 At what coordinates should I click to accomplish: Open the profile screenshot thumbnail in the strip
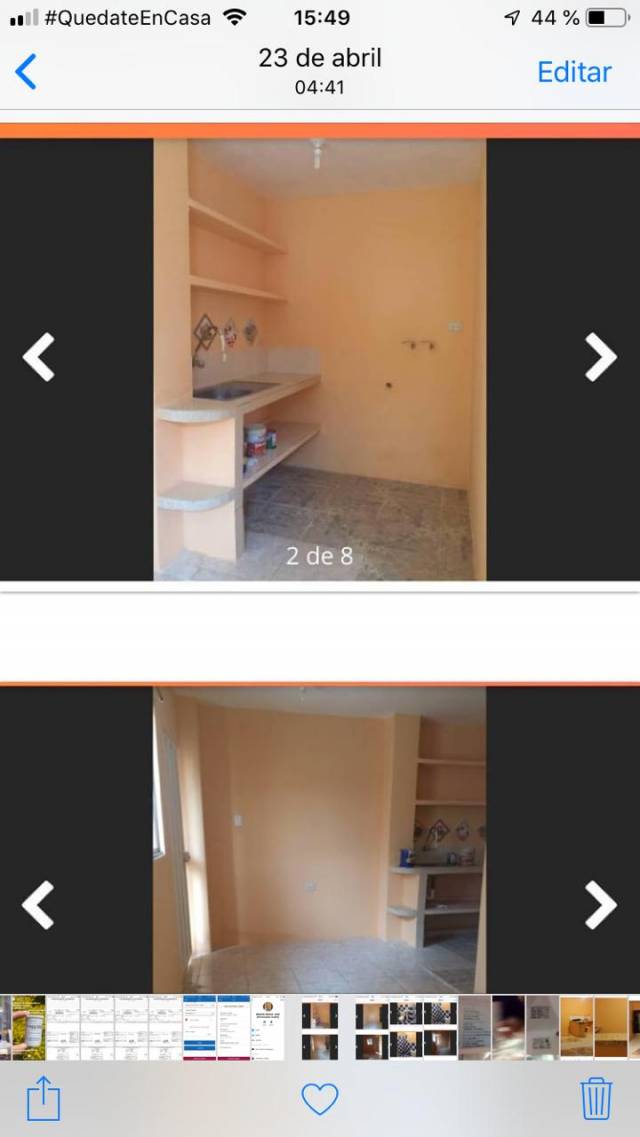click(267, 1028)
